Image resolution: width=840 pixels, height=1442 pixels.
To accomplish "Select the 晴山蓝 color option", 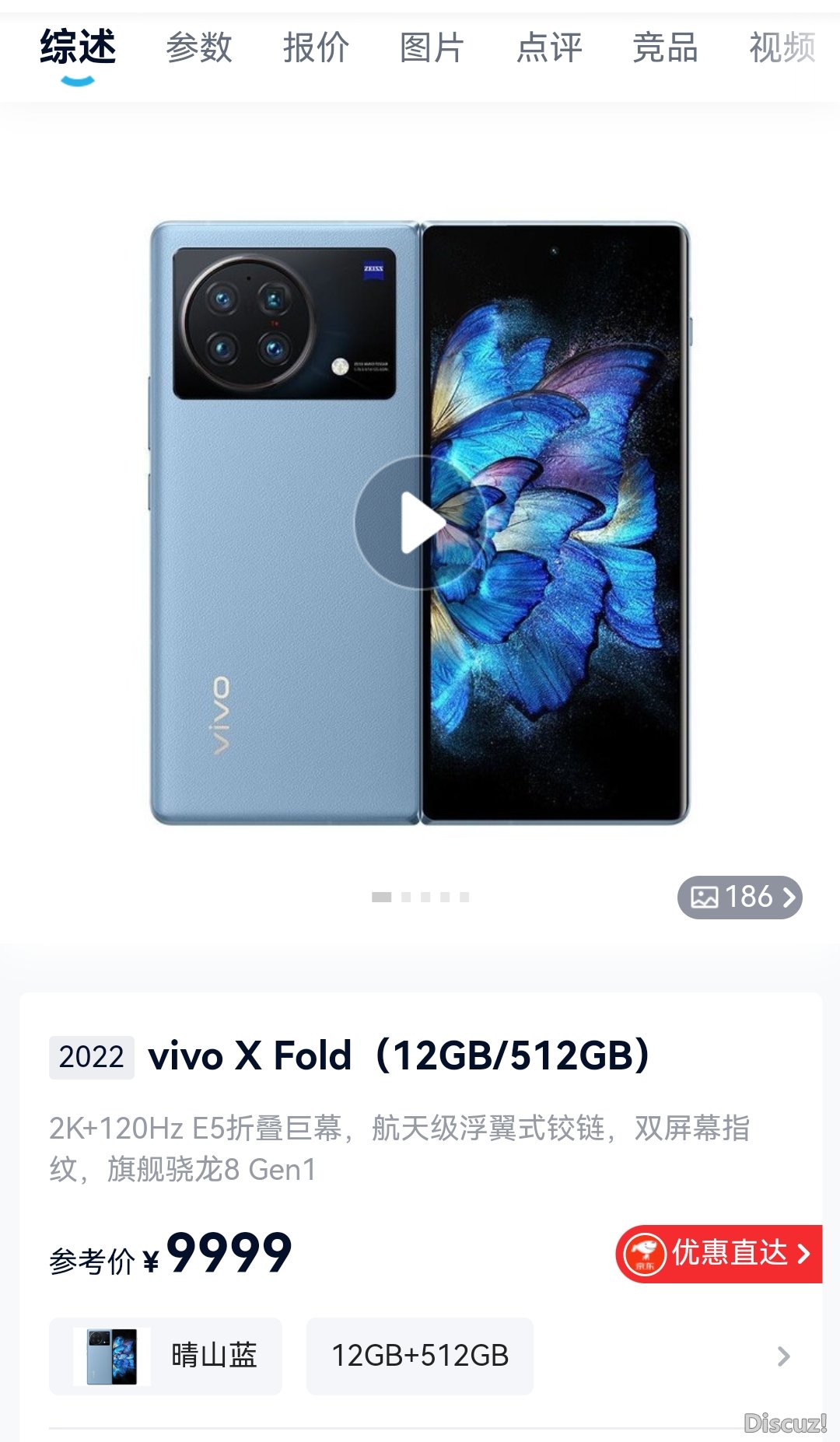I will pyautogui.click(x=166, y=1356).
